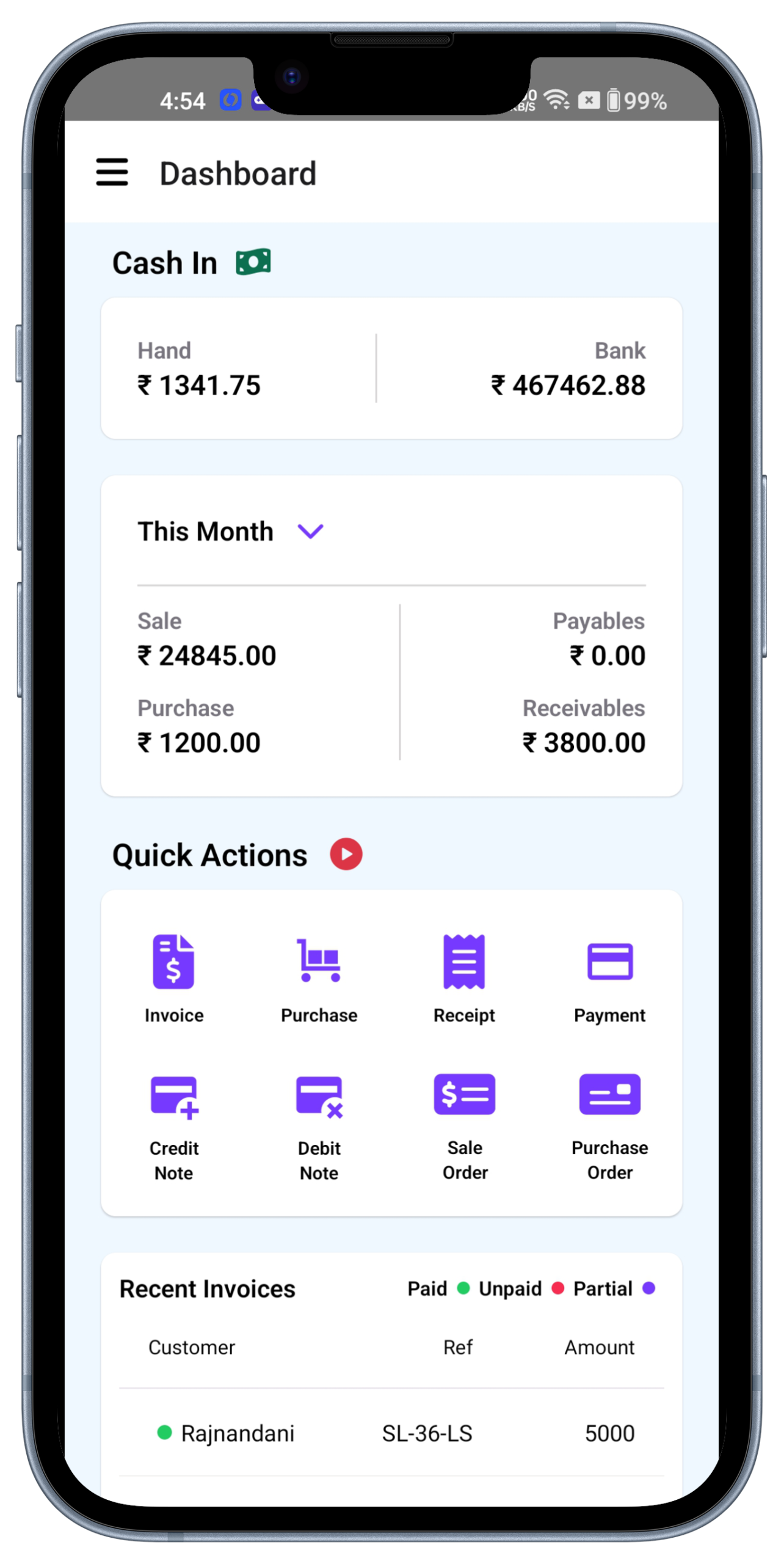
Task: Open the hamburger drawer menu
Action: pyautogui.click(x=112, y=172)
